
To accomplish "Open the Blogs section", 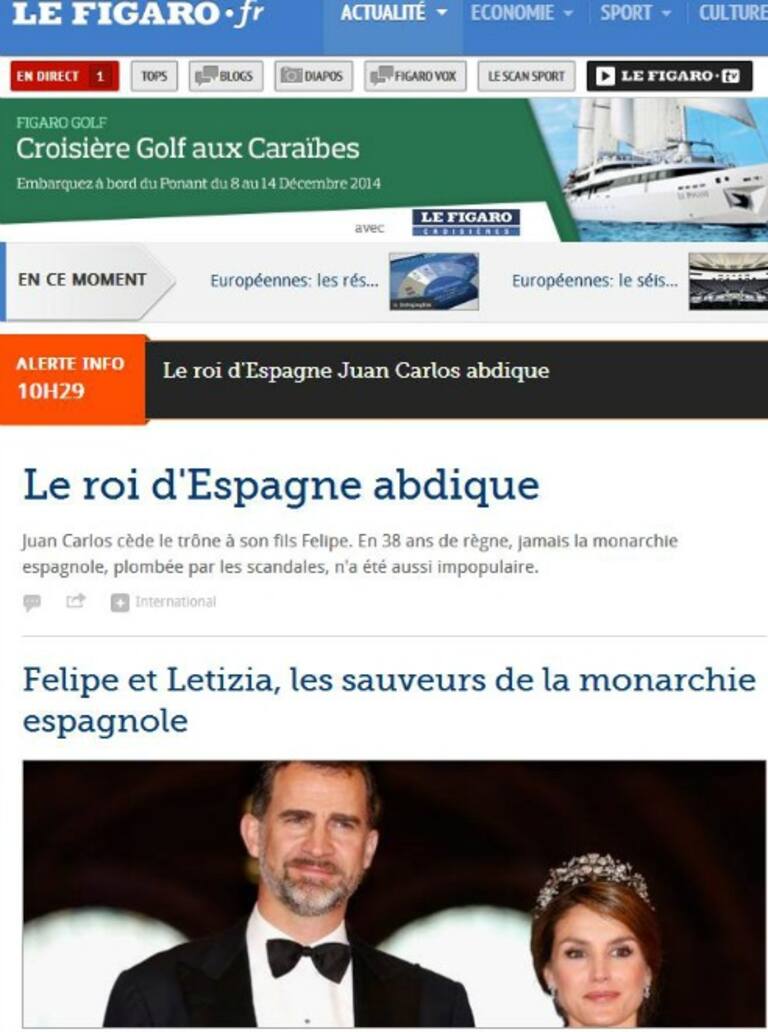I will pyautogui.click(x=226, y=76).
